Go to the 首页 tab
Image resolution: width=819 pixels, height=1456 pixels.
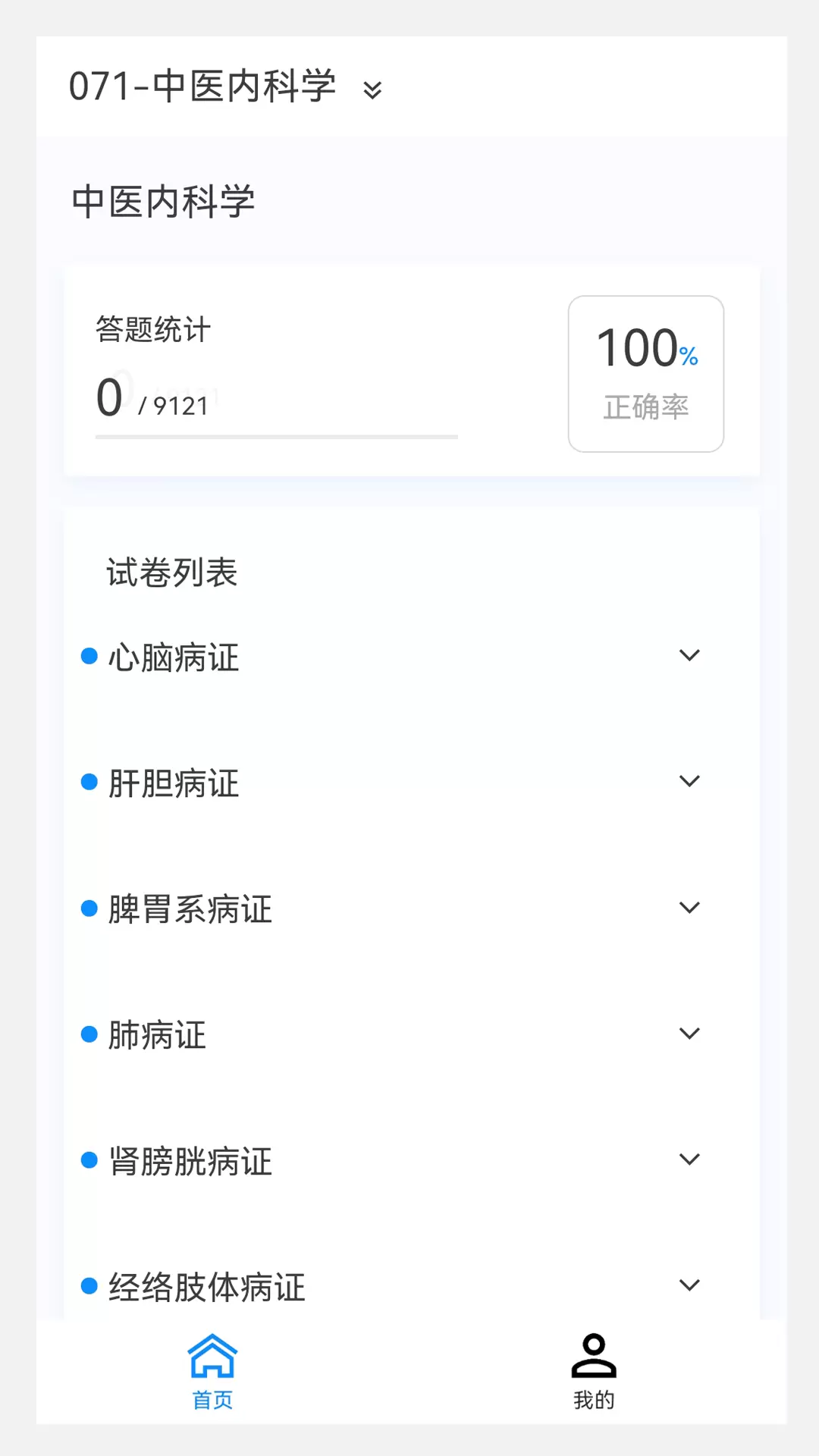coord(212,1371)
